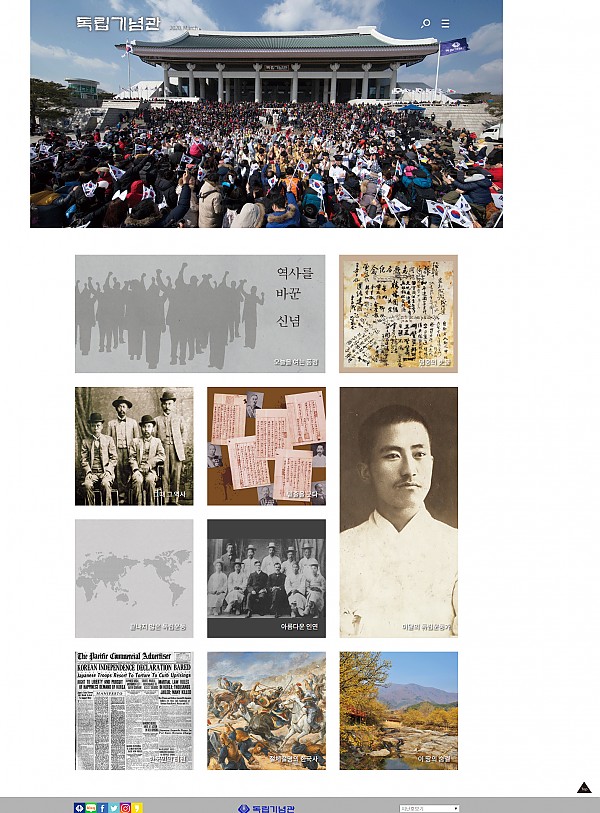This screenshot has width=600, height=813.
Task: Open the world map 독립운동 tile
Action: pos(134,578)
